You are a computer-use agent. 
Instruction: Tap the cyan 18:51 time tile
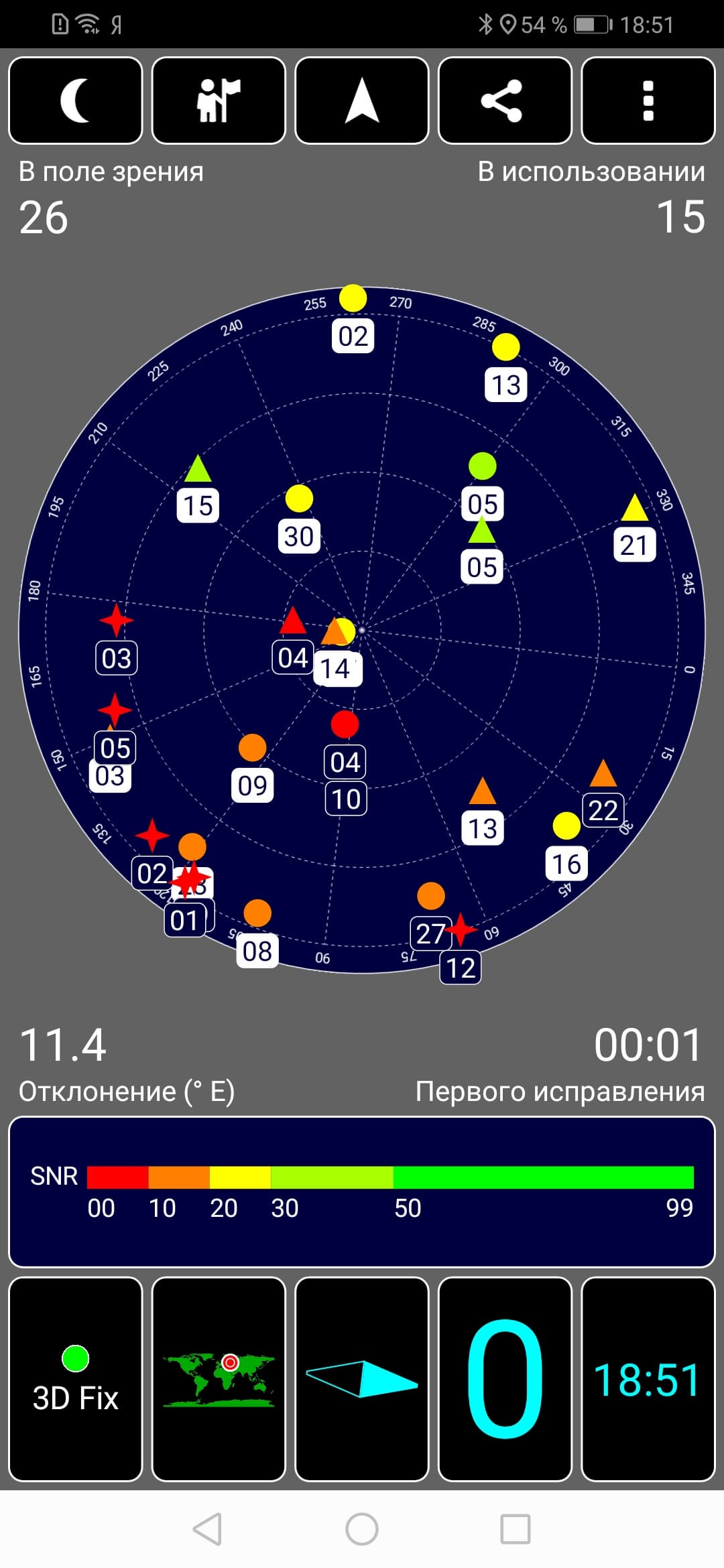[x=648, y=1379]
